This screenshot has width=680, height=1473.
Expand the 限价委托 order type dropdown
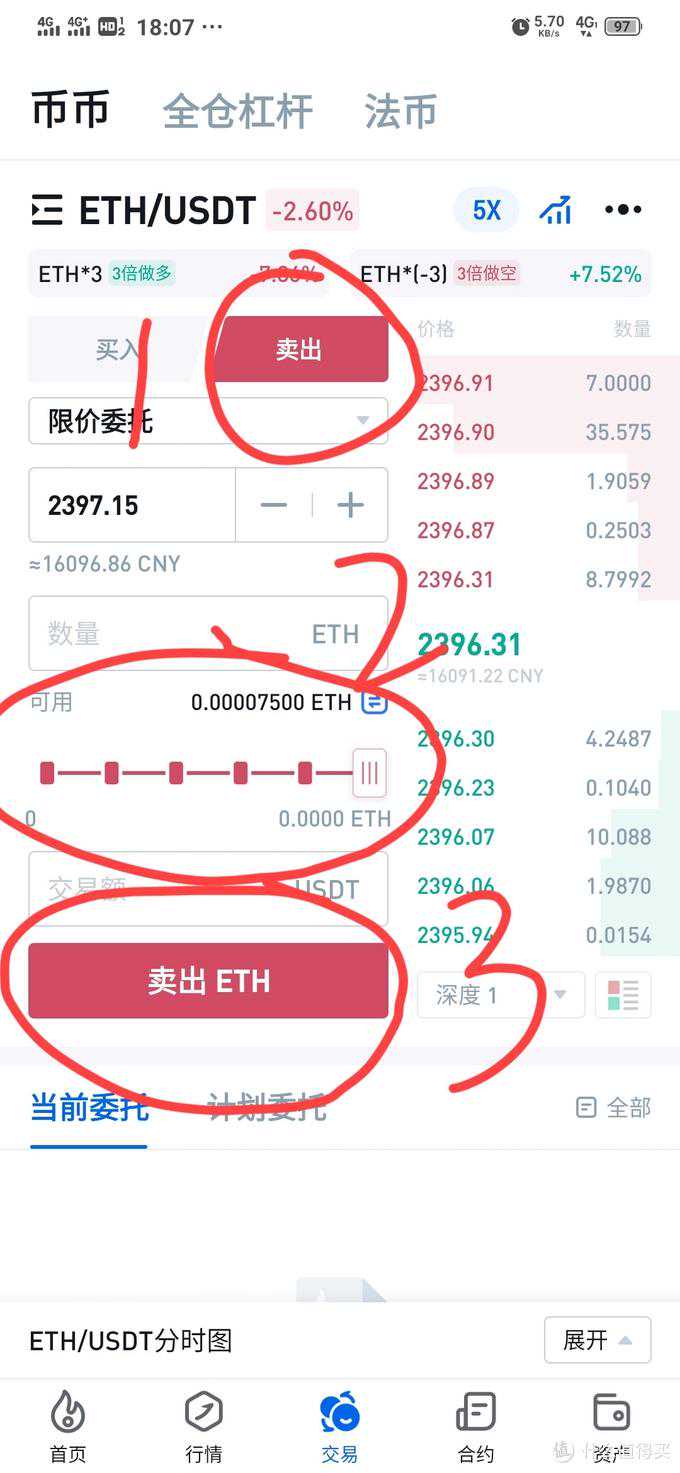[x=208, y=421]
